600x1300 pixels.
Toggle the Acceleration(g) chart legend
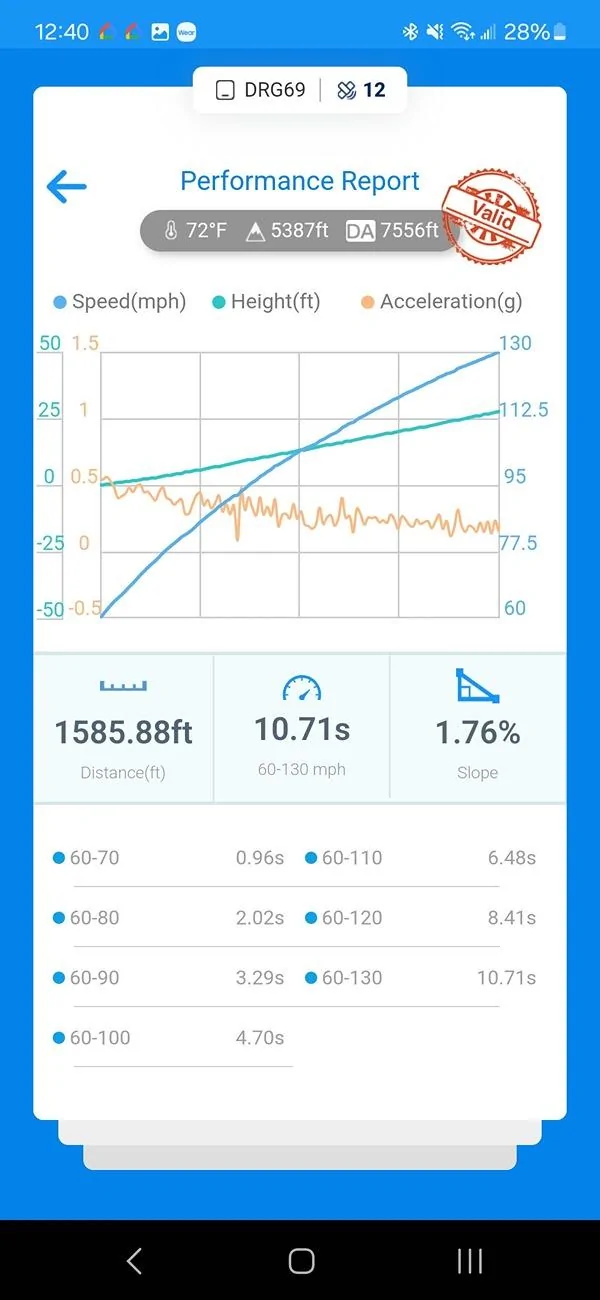tap(441, 301)
